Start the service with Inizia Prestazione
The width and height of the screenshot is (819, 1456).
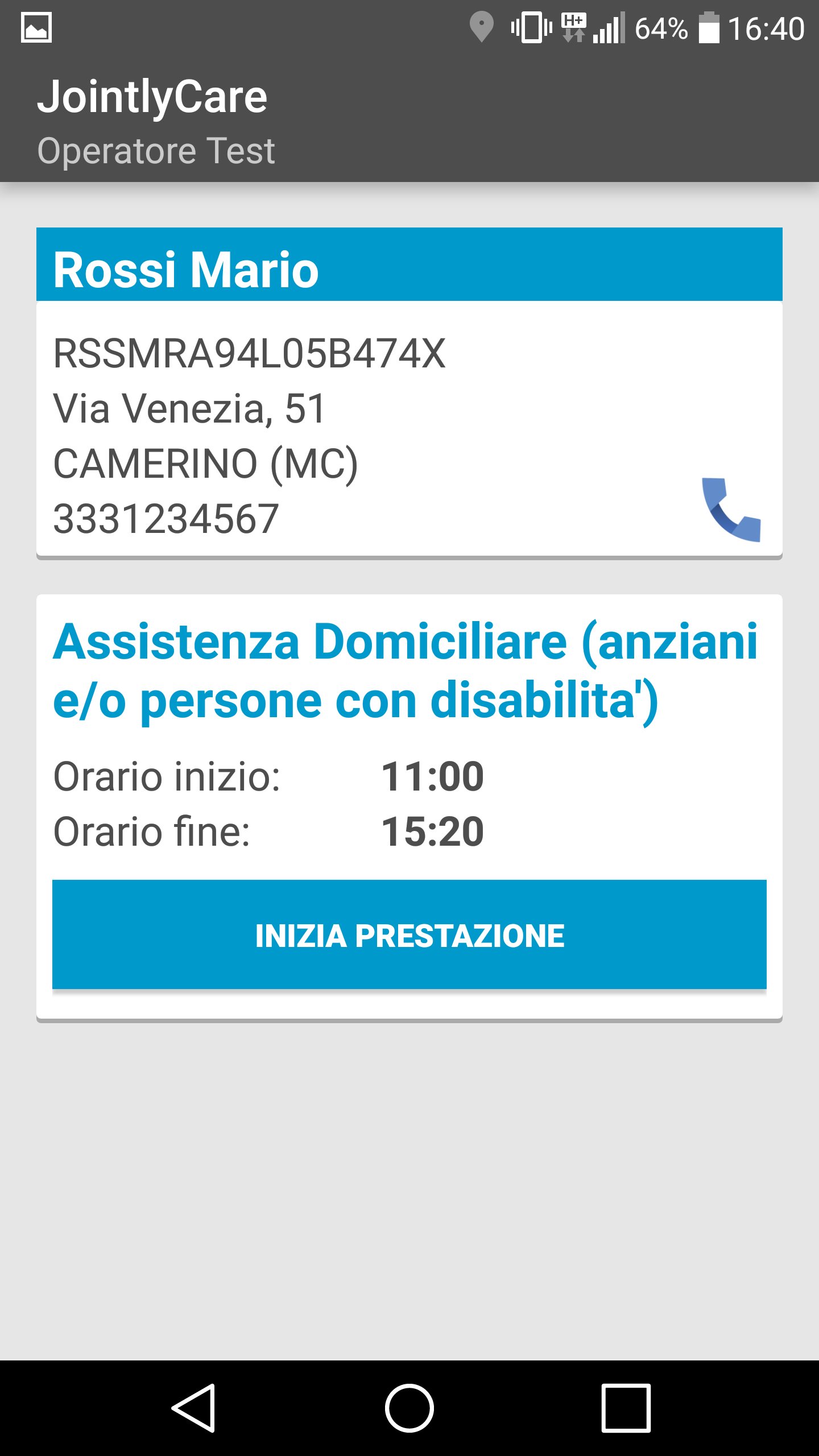pos(409,935)
